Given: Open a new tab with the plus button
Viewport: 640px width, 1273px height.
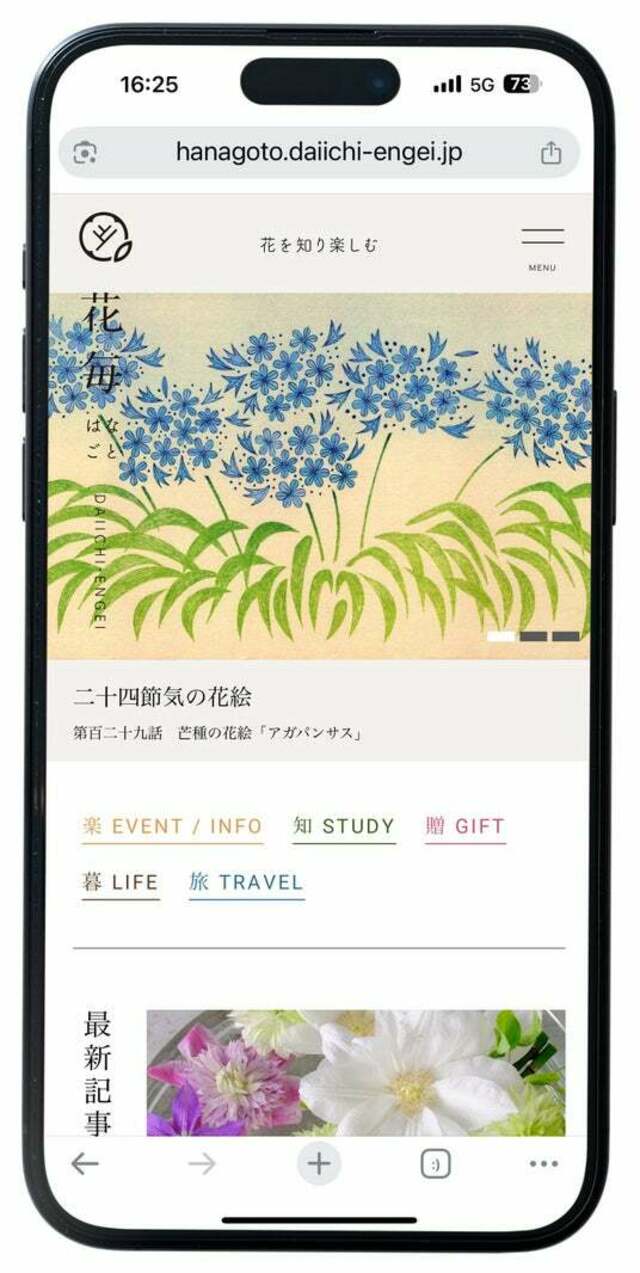Looking at the screenshot, I should tap(319, 1164).
